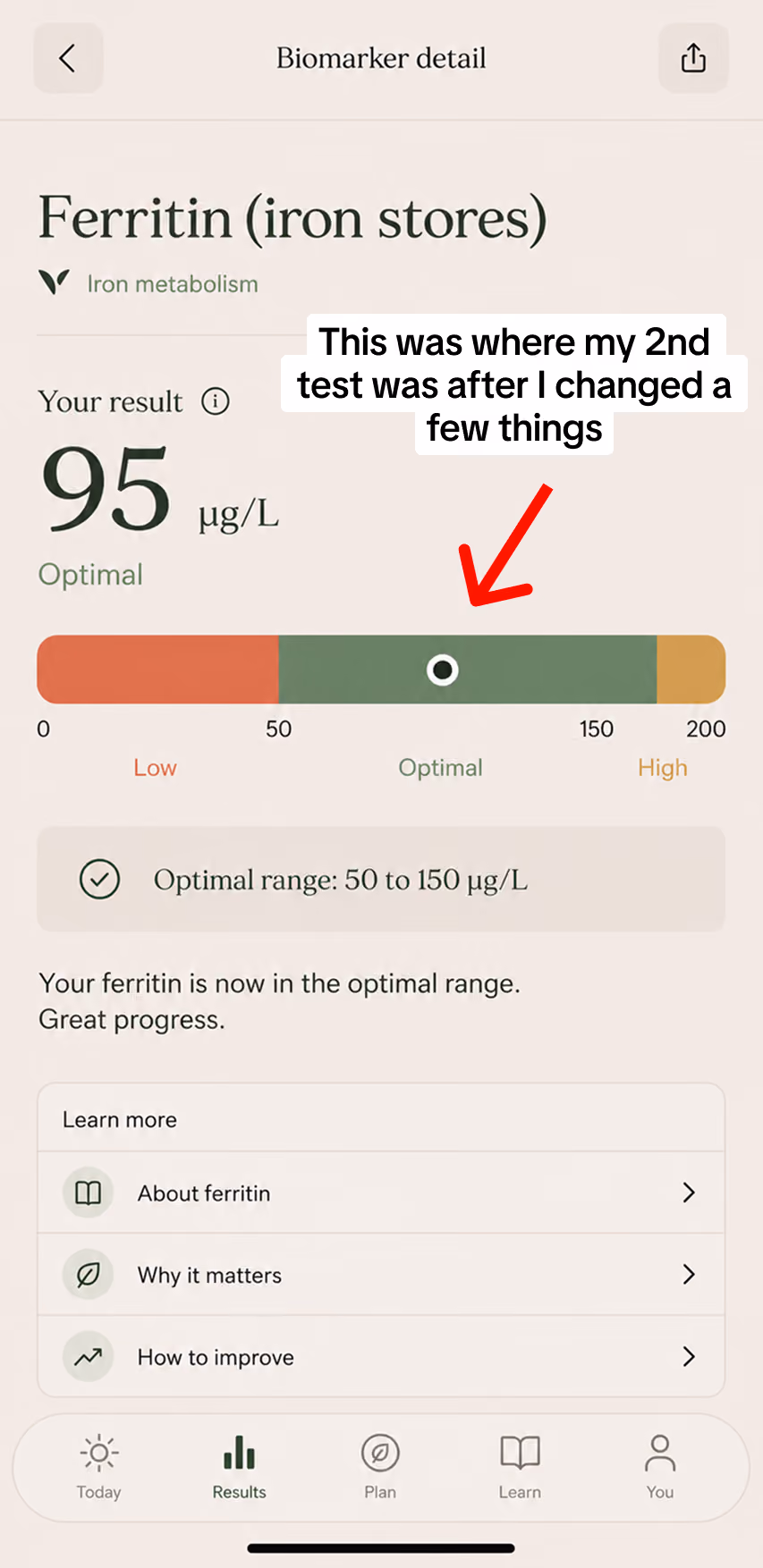Open the You profile tab

[660, 1468]
